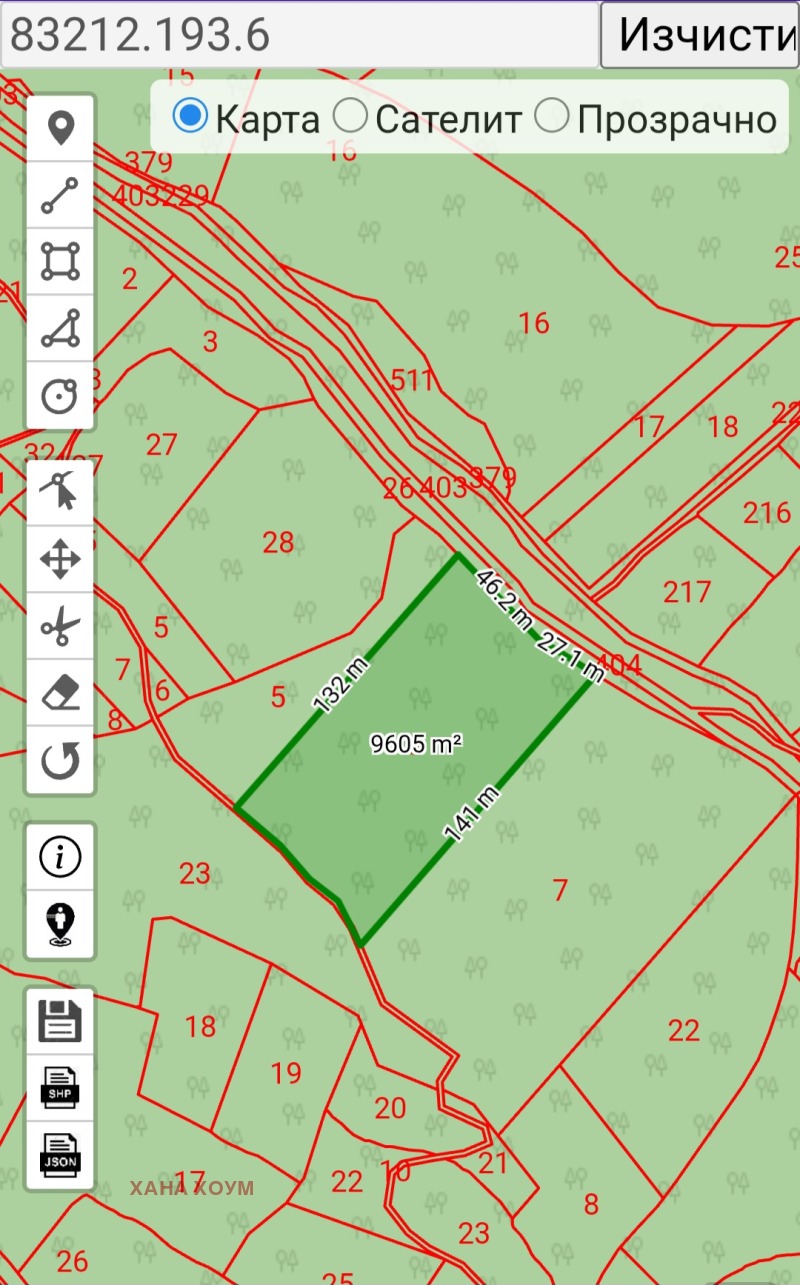Pick the scissors cut tool
Screen dimensions: 800x1285
click(x=60, y=627)
